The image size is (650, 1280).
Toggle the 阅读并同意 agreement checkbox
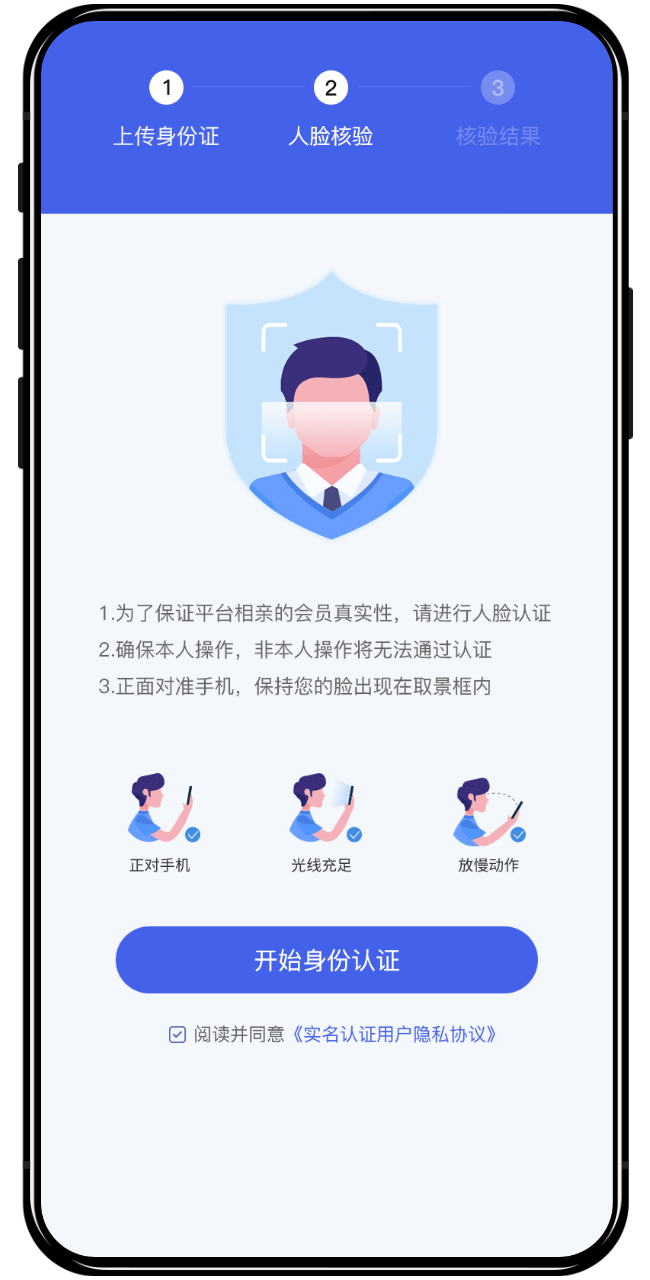click(x=177, y=1035)
